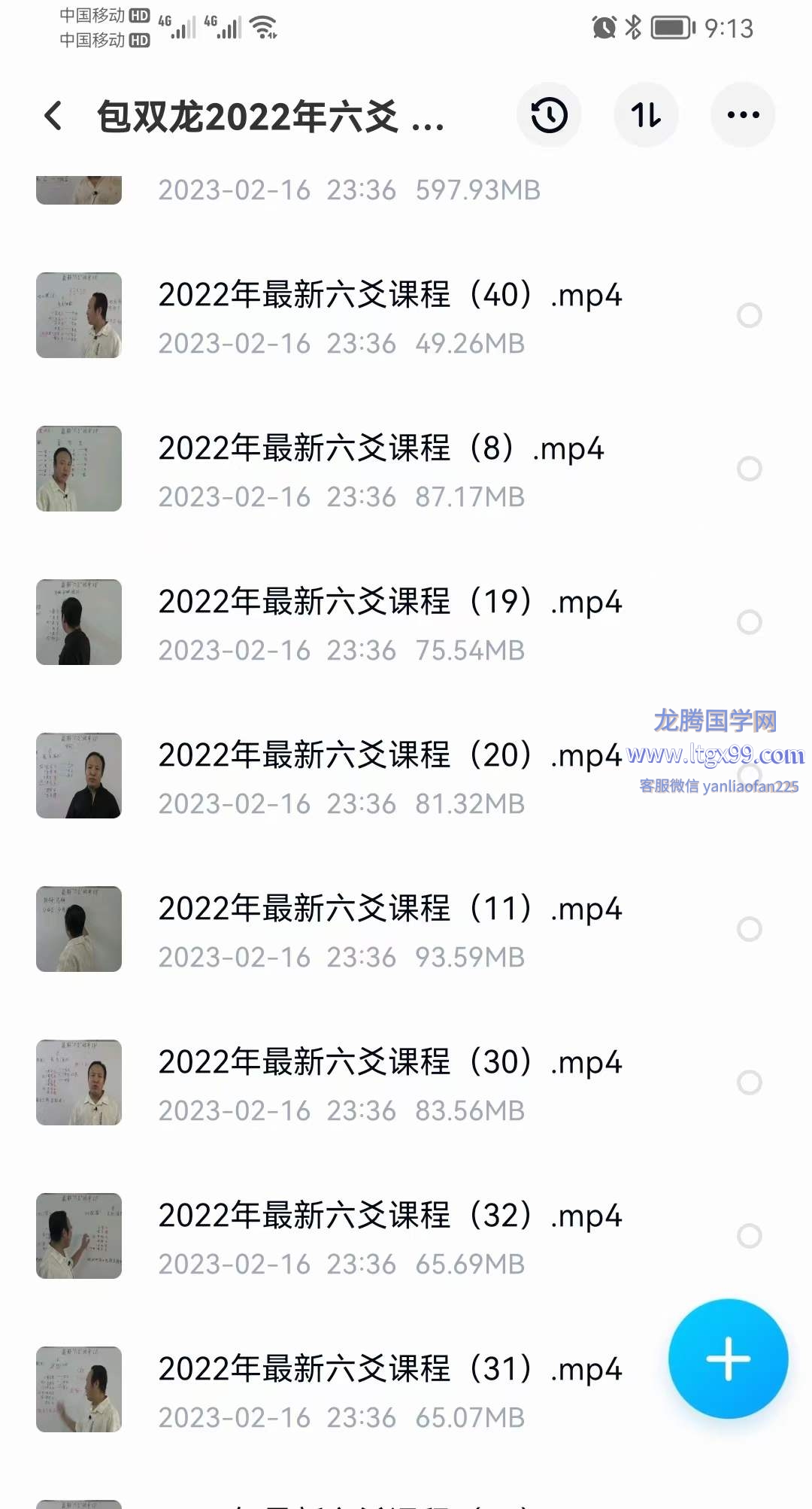This screenshot has height=1509, width=812.
Task: Play 2022年最新六爻课程（19）.mp4 file
Action: pyautogui.click(x=389, y=603)
